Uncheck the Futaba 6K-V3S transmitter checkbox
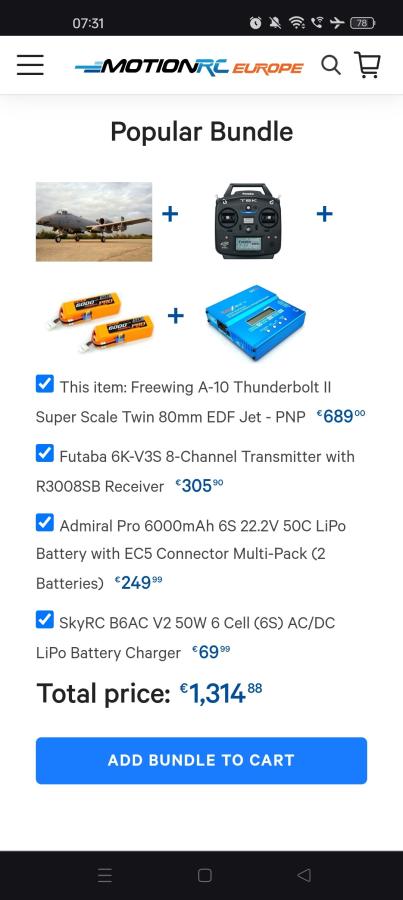The width and height of the screenshot is (403, 900). click(x=45, y=453)
